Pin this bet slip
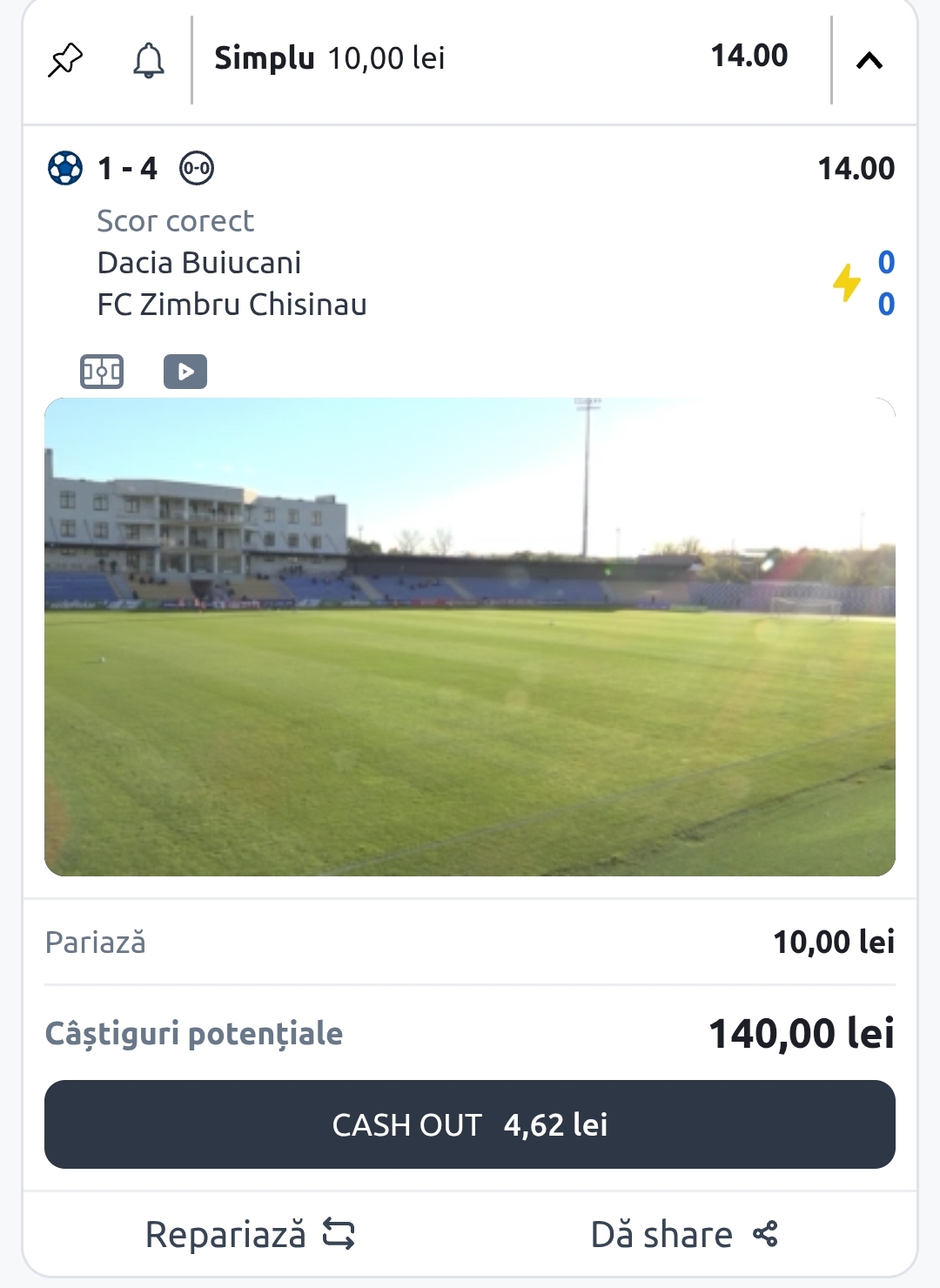Image resolution: width=940 pixels, height=1288 pixels. click(65, 60)
